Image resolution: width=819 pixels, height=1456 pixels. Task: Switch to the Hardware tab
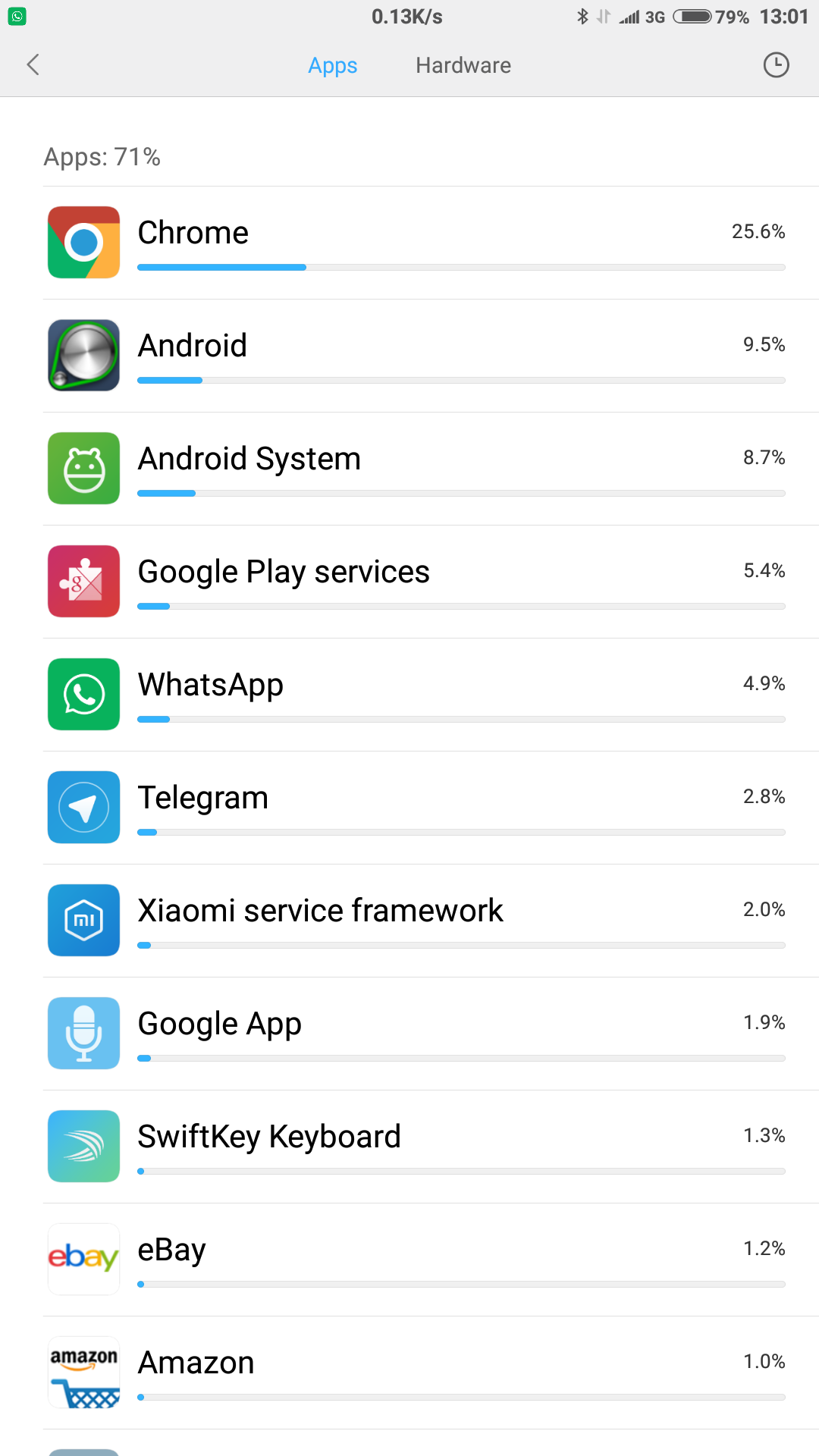click(x=463, y=66)
